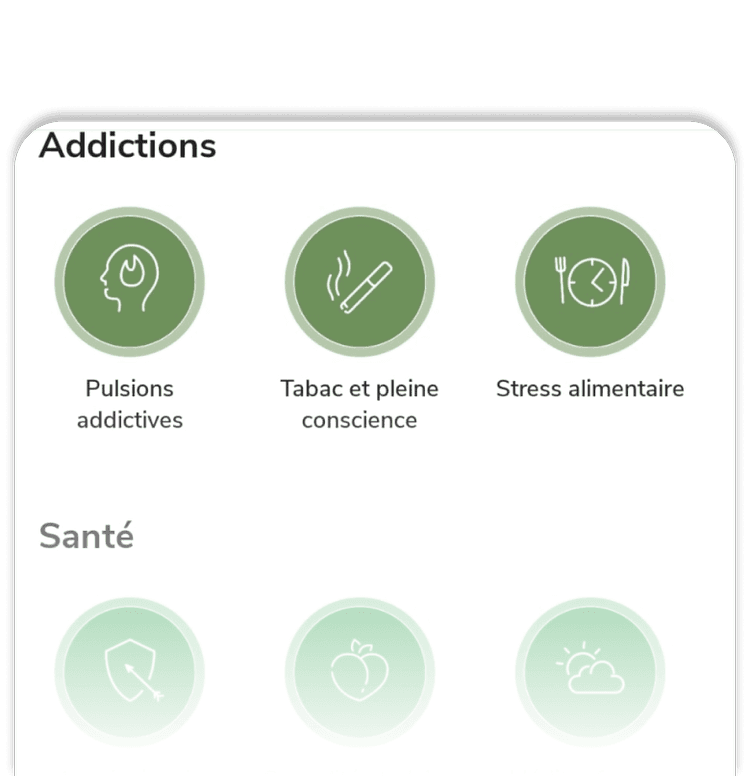Image resolution: width=750 pixels, height=776 pixels.
Task: Click the Tabac et pleine conscience text
Action: point(360,404)
